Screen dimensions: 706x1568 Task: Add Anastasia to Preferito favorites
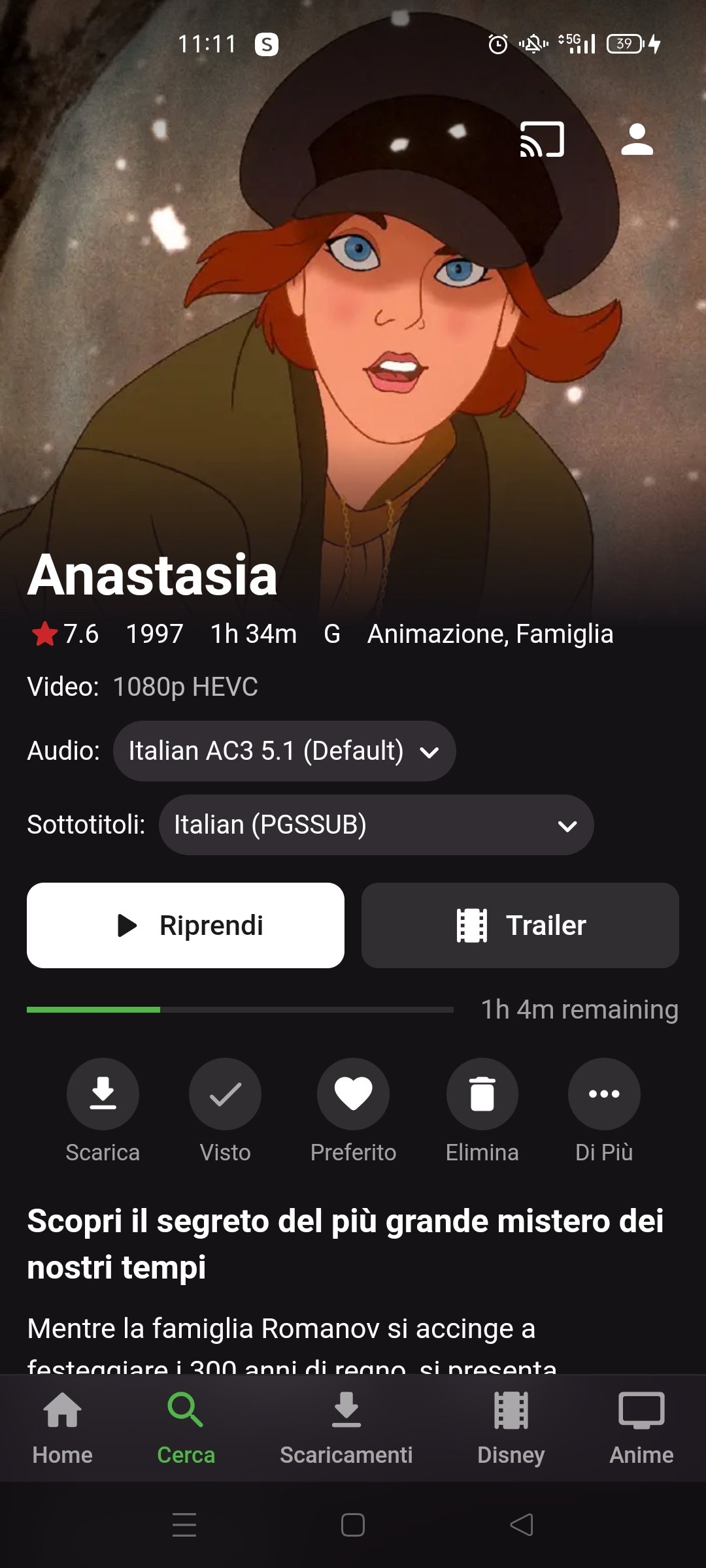[x=353, y=1094]
